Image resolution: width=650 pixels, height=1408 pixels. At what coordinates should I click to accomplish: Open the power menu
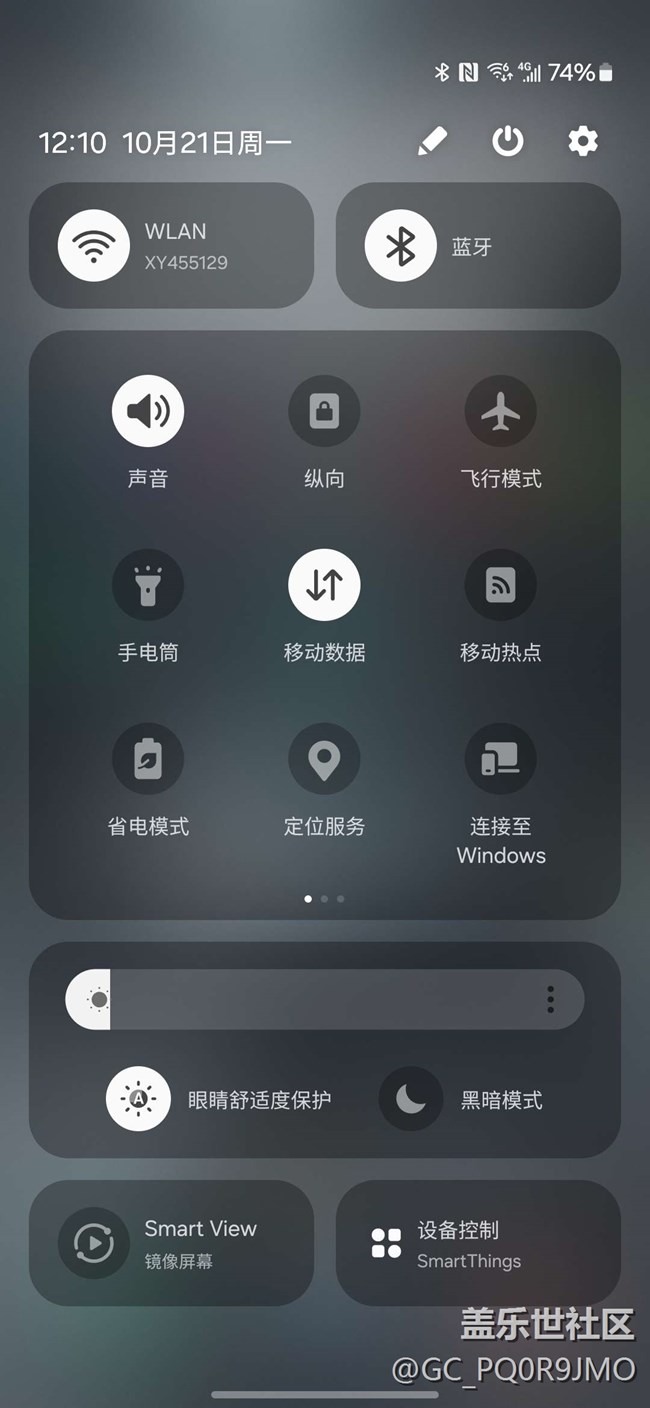(x=508, y=142)
